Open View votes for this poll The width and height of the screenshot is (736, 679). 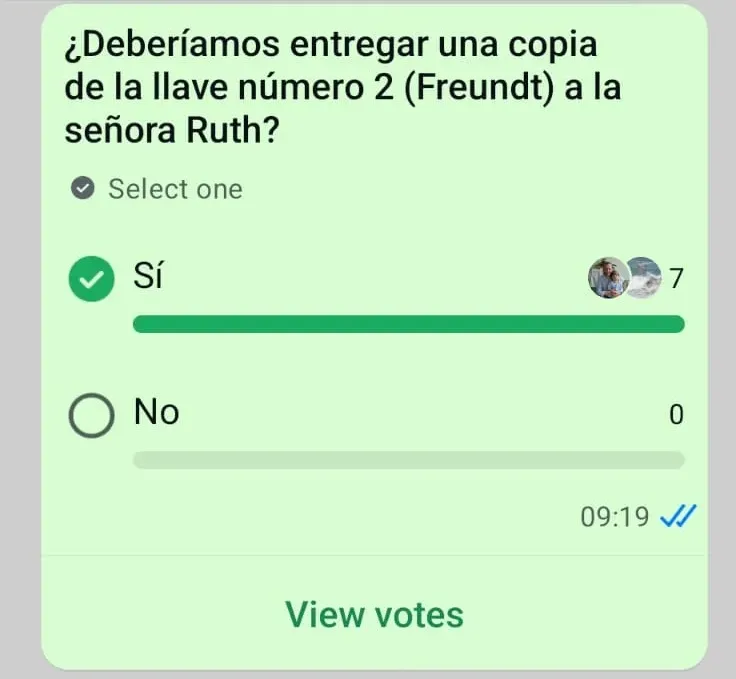coord(374,614)
